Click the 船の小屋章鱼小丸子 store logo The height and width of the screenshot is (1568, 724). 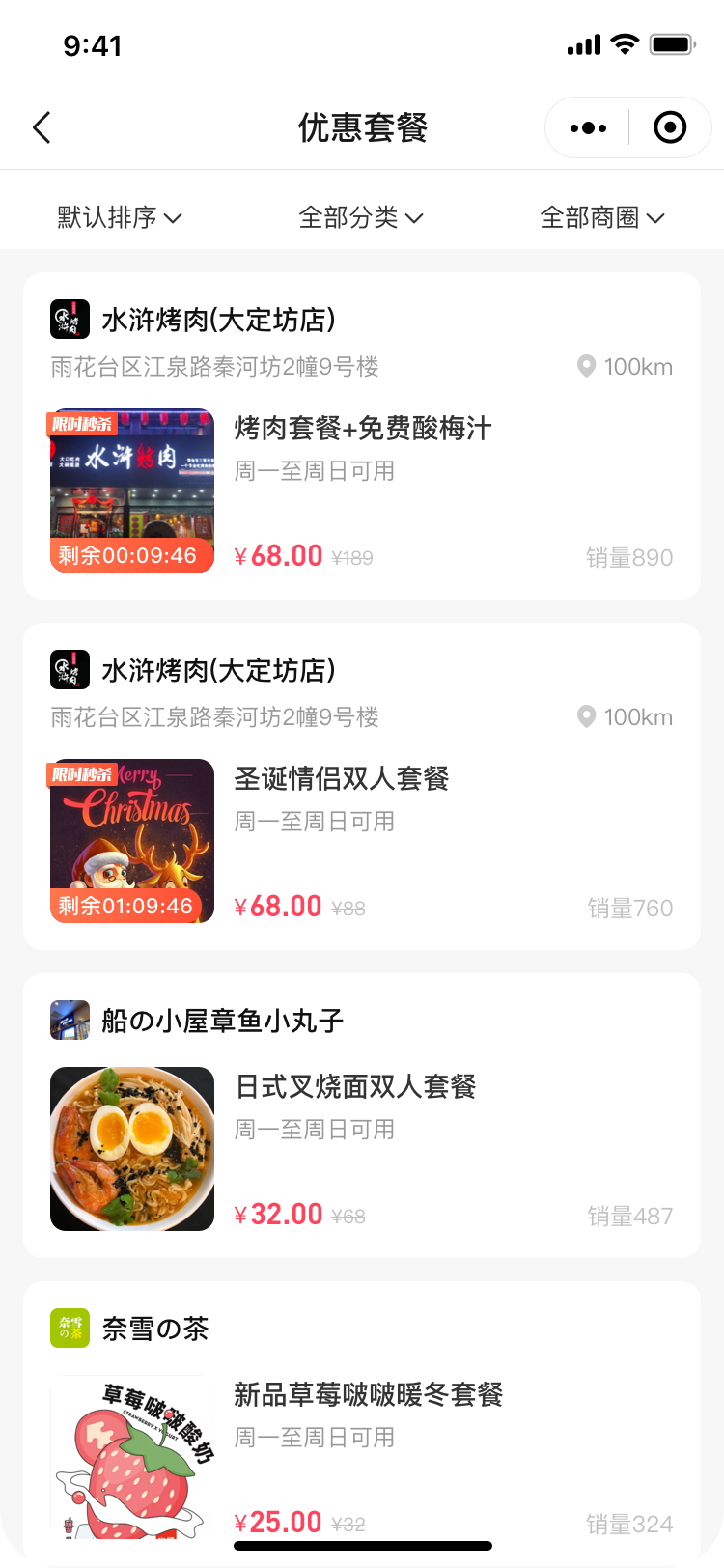67,1020
